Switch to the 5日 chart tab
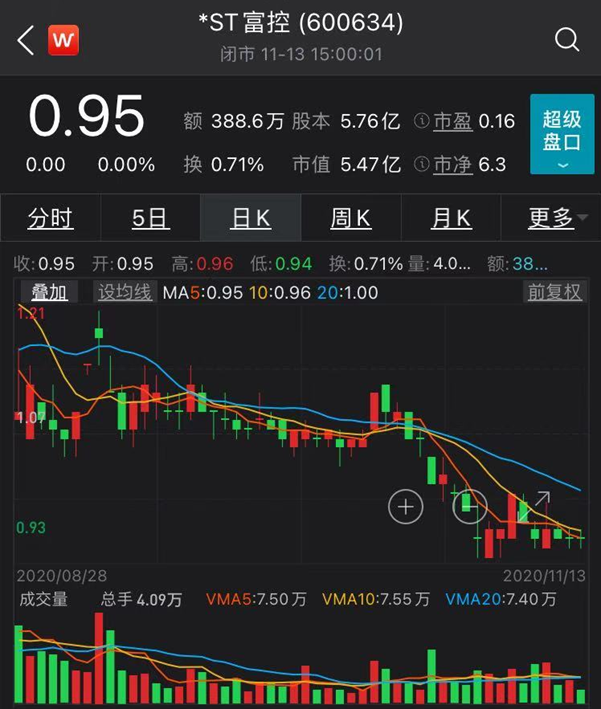The height and width of the screenshot is (709, 601). point(151,218)
